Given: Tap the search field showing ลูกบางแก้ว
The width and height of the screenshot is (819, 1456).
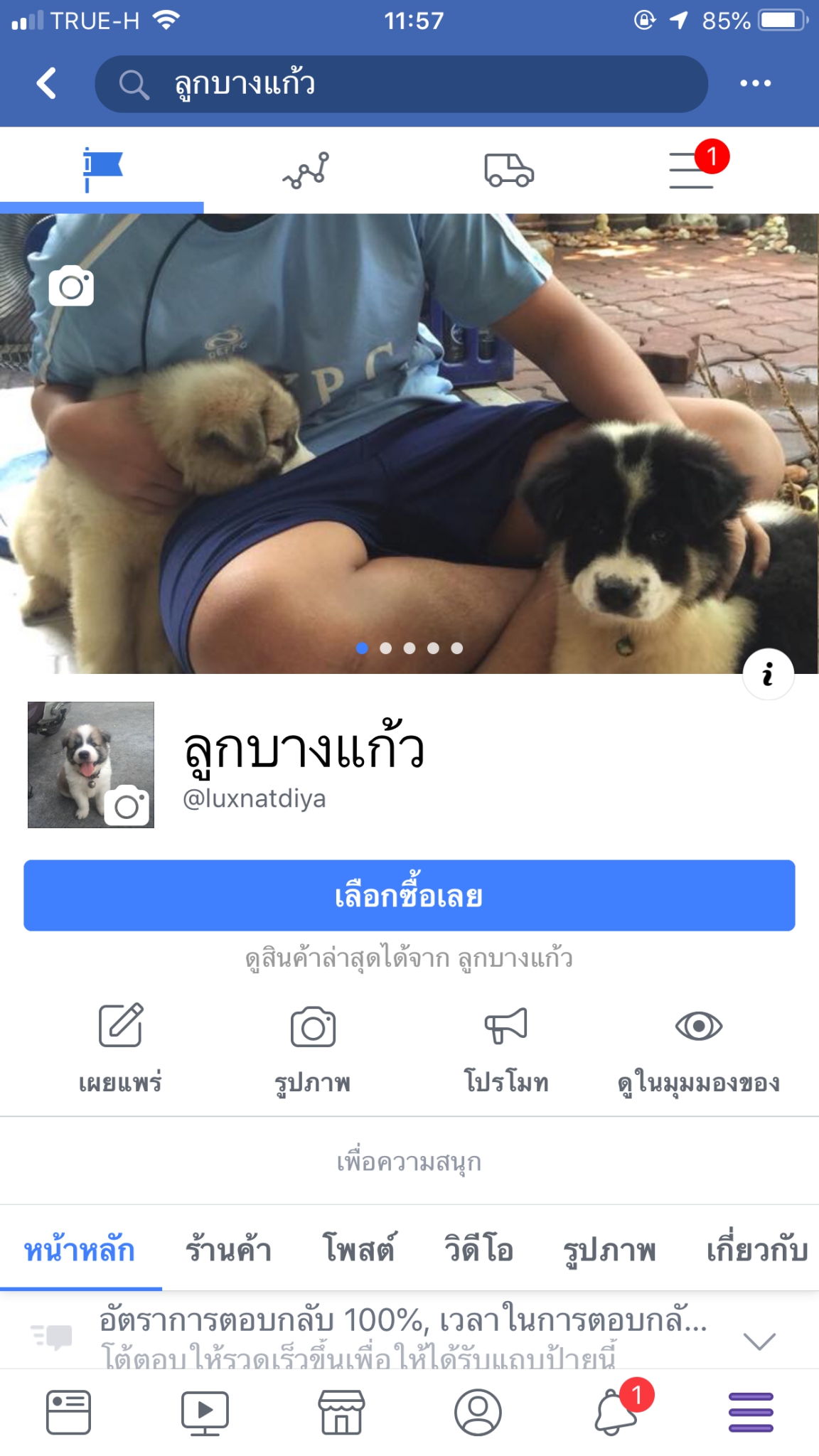Looking at the screenshot, I should 401,84.
